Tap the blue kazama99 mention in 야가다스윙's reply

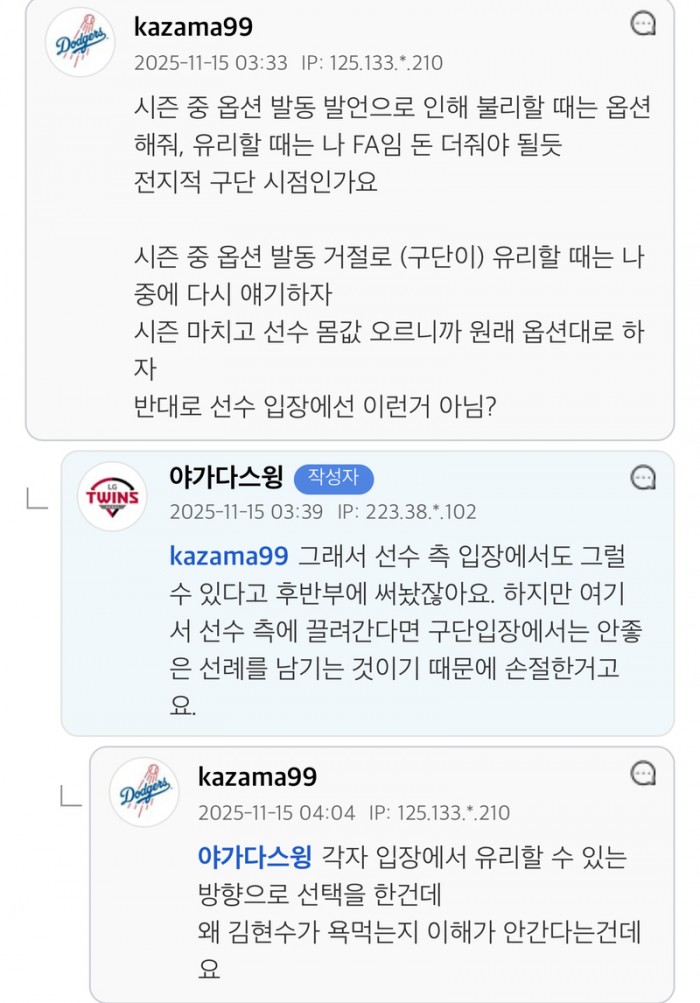[229, 555]
